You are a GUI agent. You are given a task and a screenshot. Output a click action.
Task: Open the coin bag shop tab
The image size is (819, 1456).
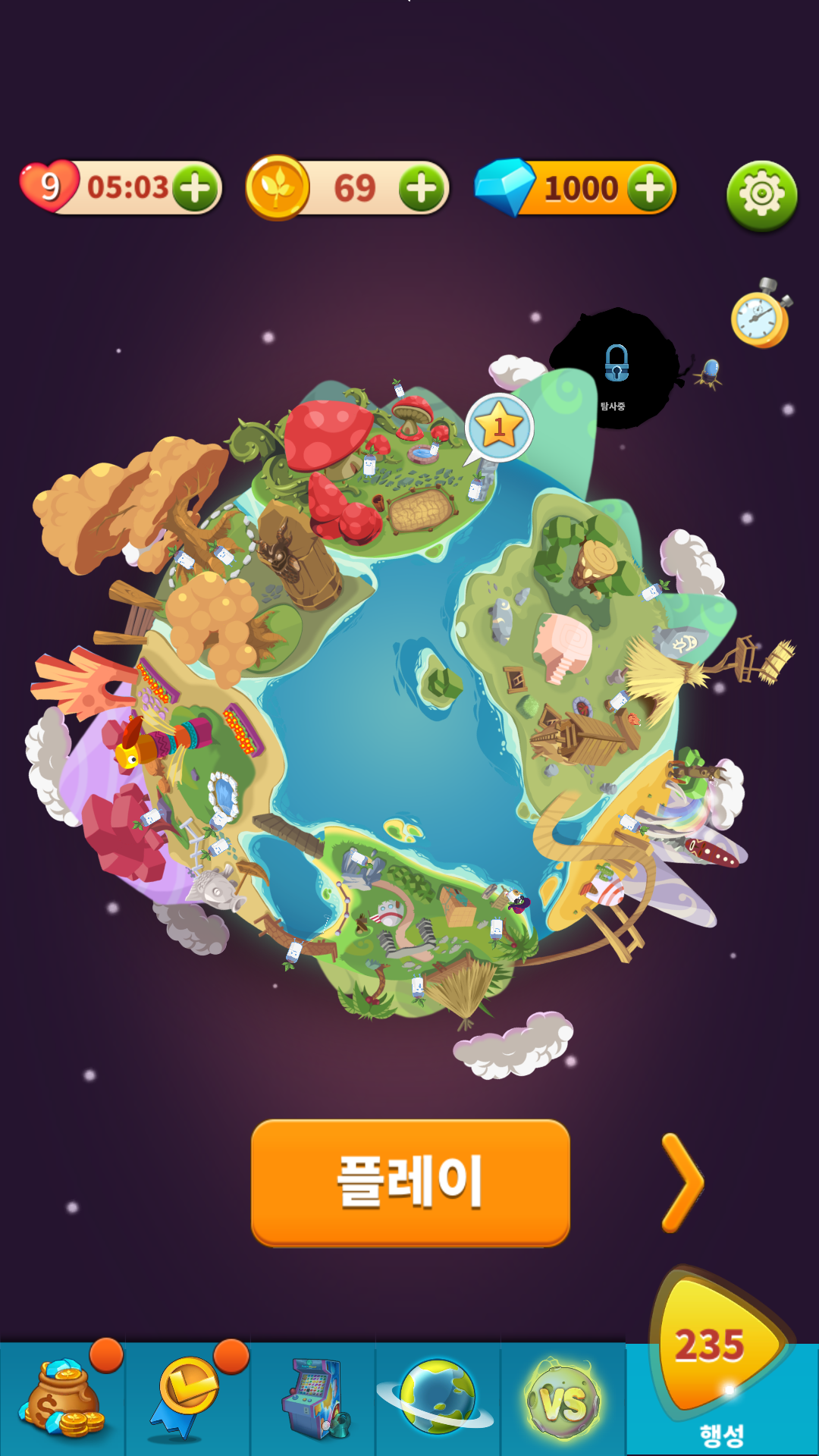[x=64, y=1399]
